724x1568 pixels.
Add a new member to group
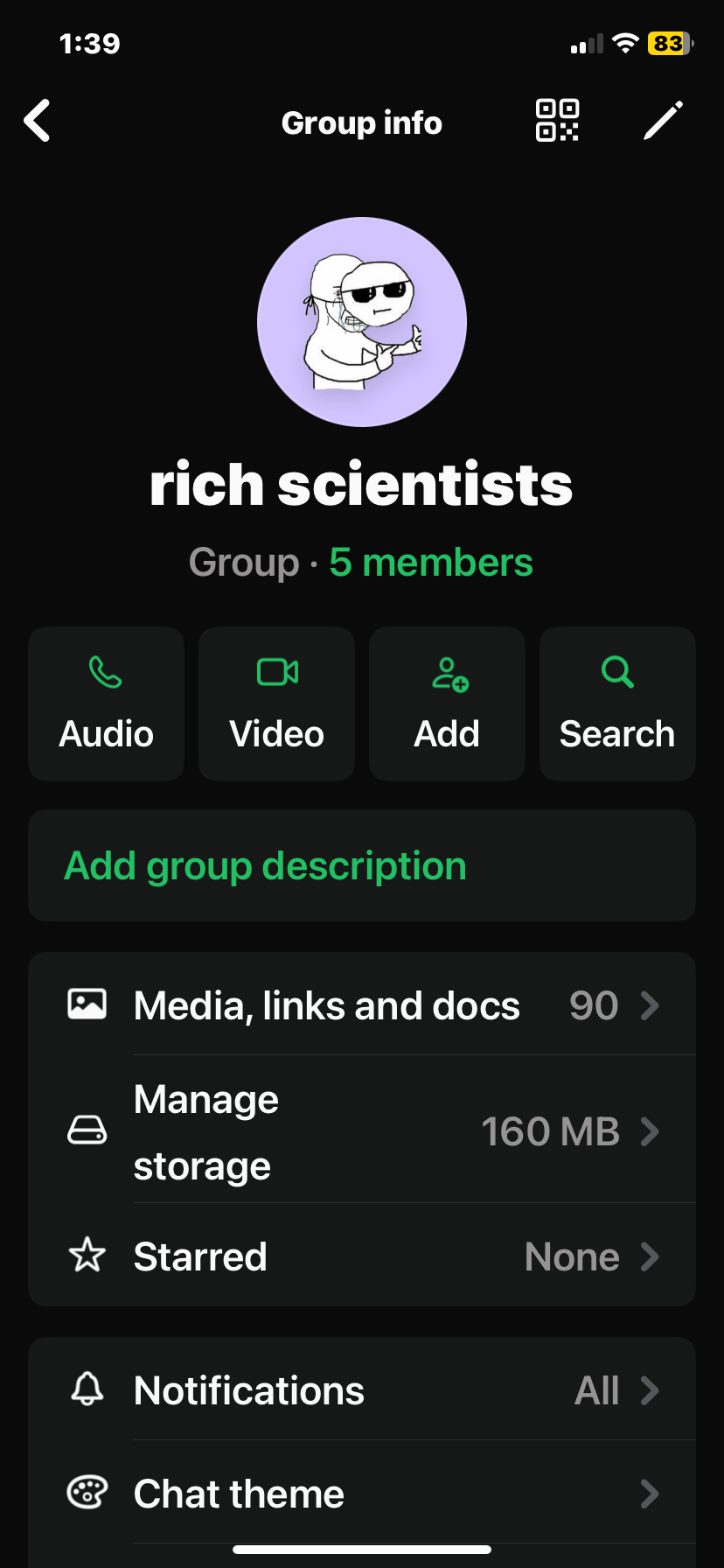pos(447,703)
